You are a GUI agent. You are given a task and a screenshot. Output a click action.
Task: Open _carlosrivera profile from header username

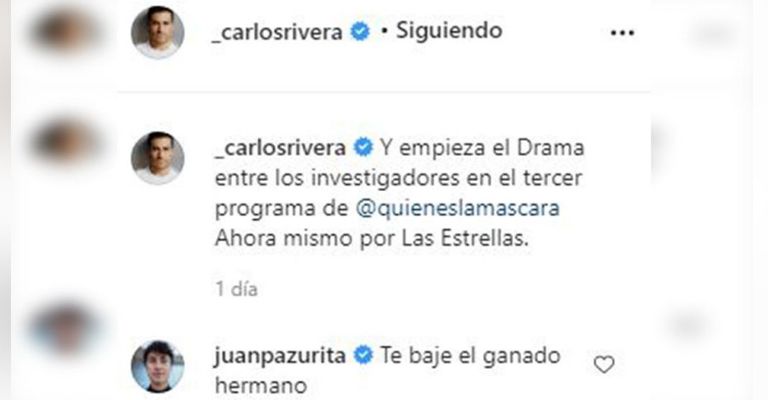[x=278, y=32]
